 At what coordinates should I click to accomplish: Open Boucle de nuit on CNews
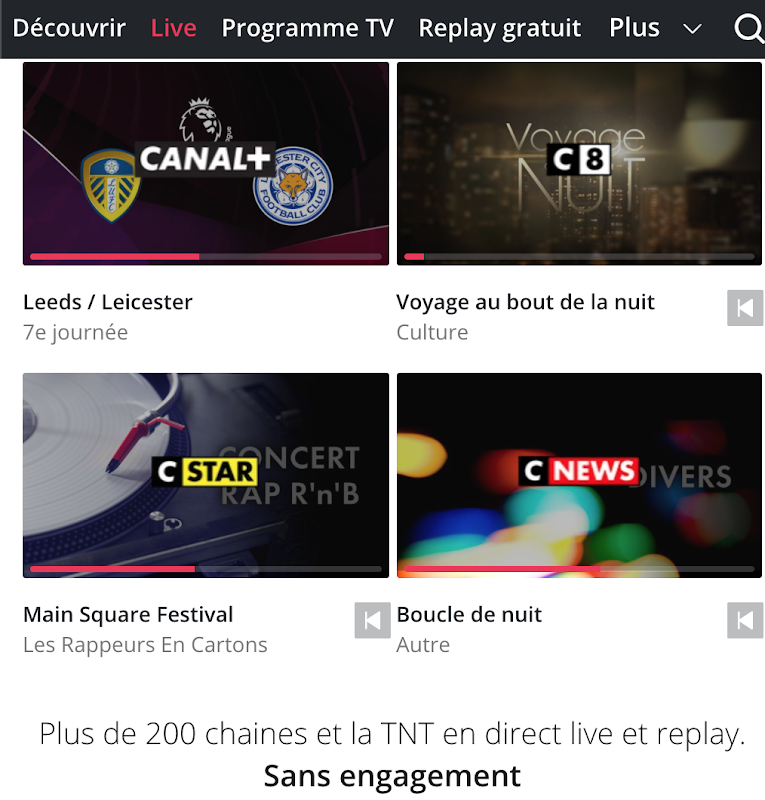[x=579, y=475]
